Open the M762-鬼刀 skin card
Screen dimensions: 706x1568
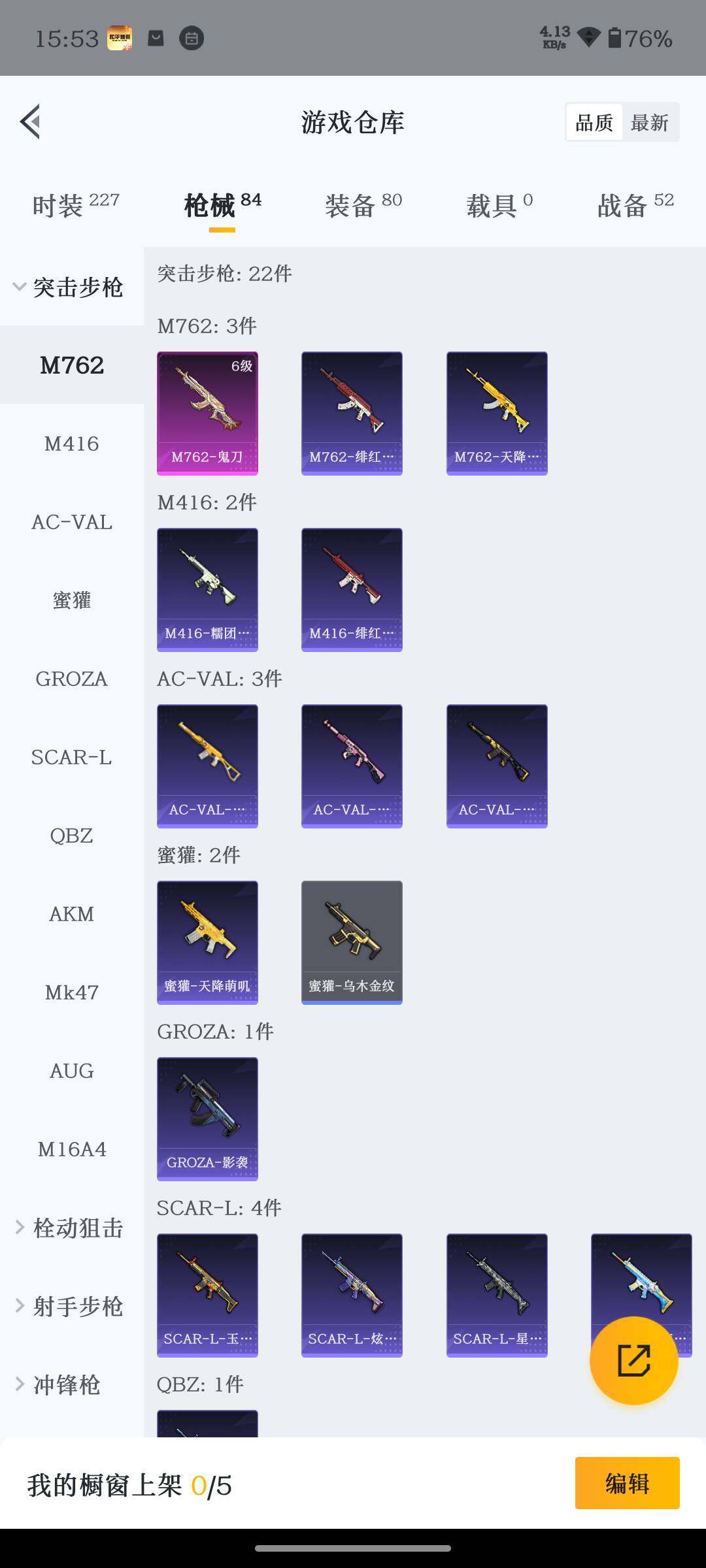coord(207,413)
